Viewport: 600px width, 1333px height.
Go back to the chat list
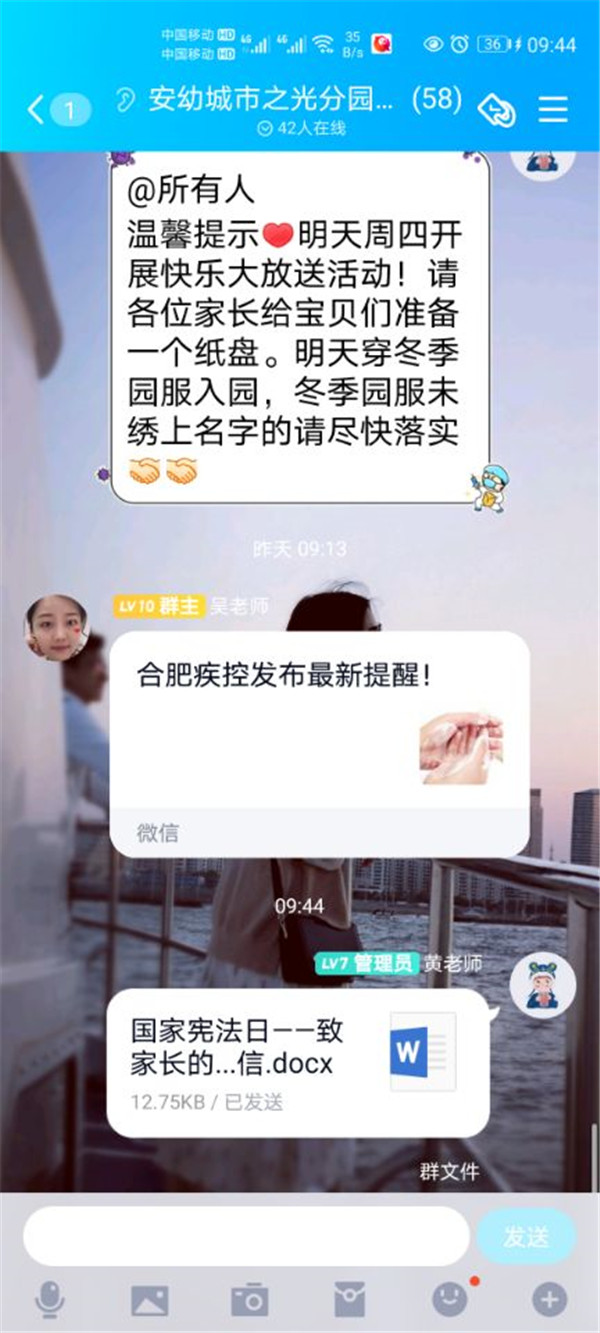coord(38,109)
